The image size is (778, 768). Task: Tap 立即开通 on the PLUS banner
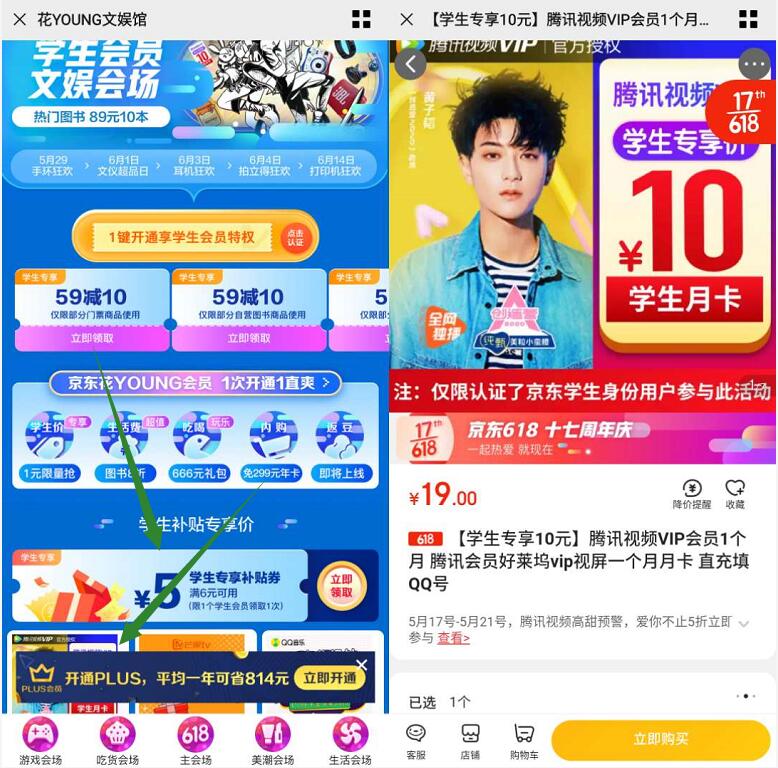(x=330, y=678)
